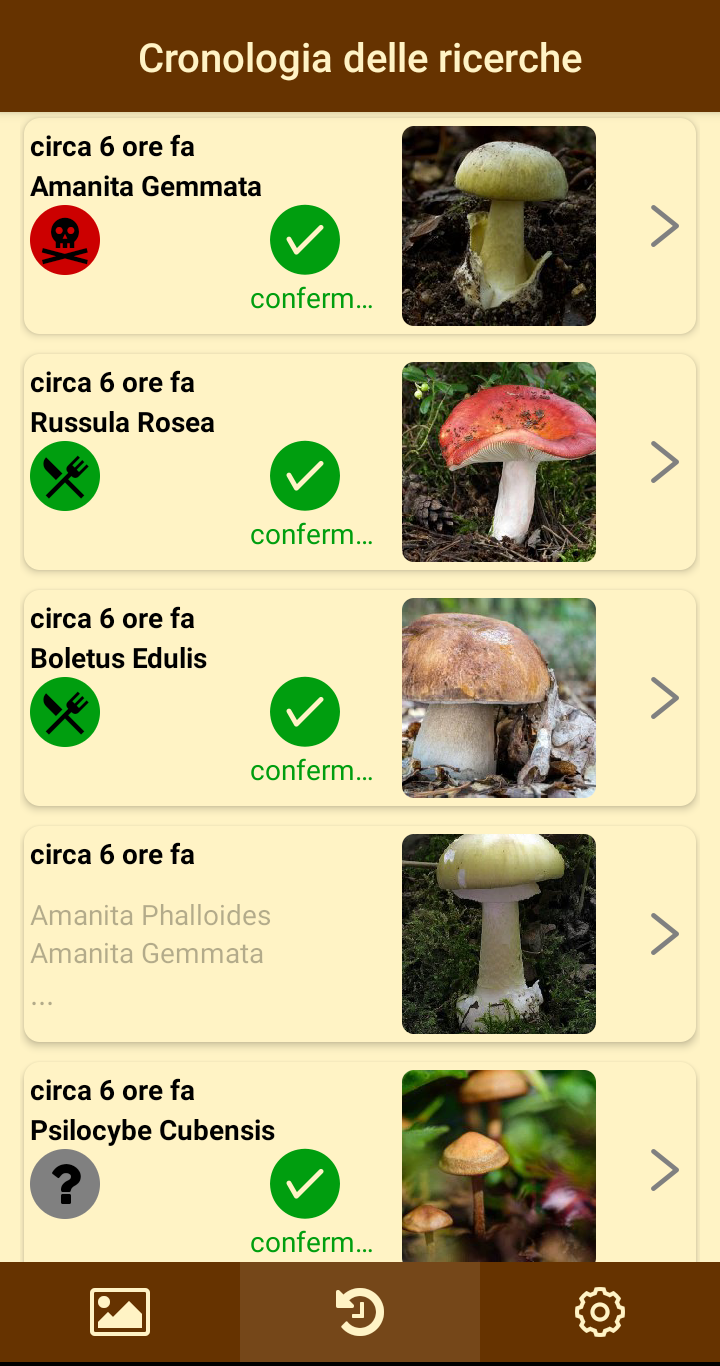Open the Boletus Edulis search entry
Viewport: 720px width, 1366px height.
pos(360,698)
